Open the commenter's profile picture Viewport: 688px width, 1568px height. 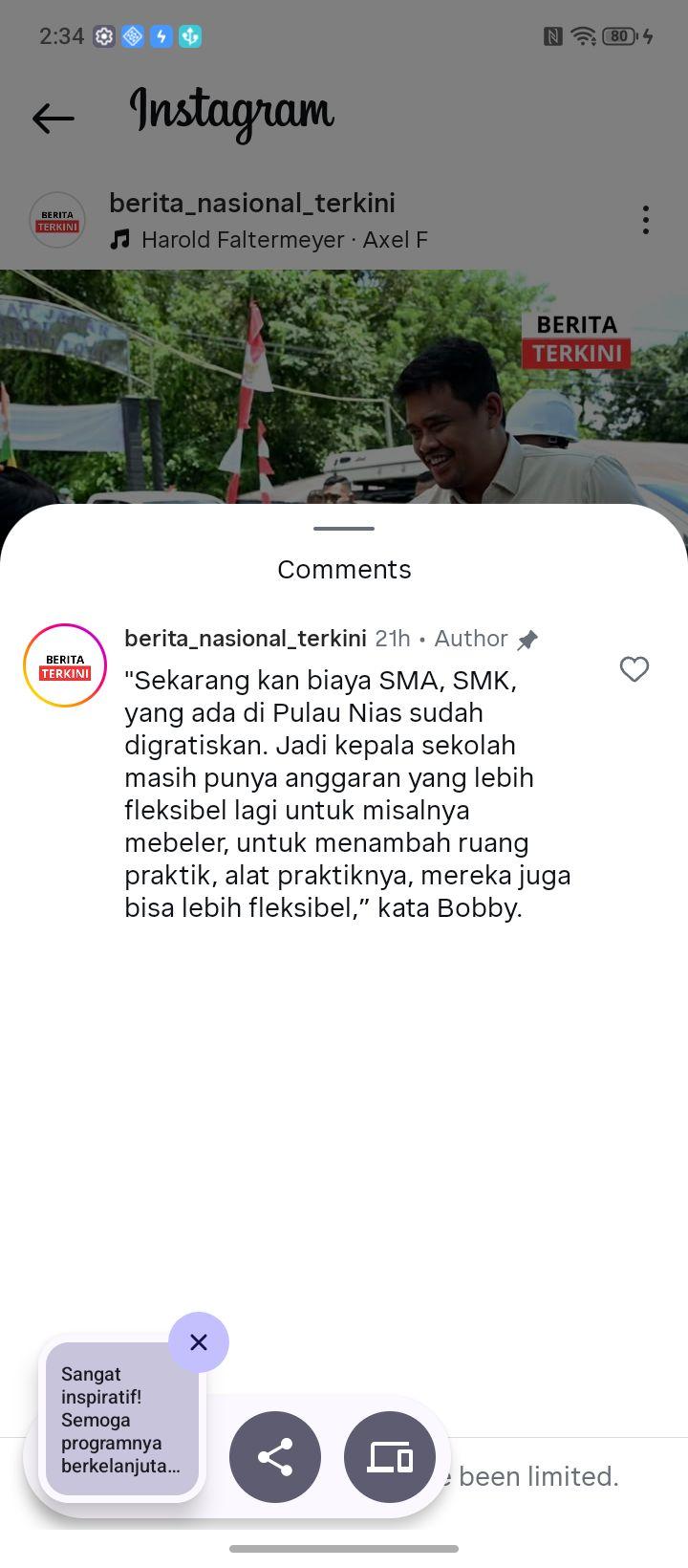coord(65,665)
